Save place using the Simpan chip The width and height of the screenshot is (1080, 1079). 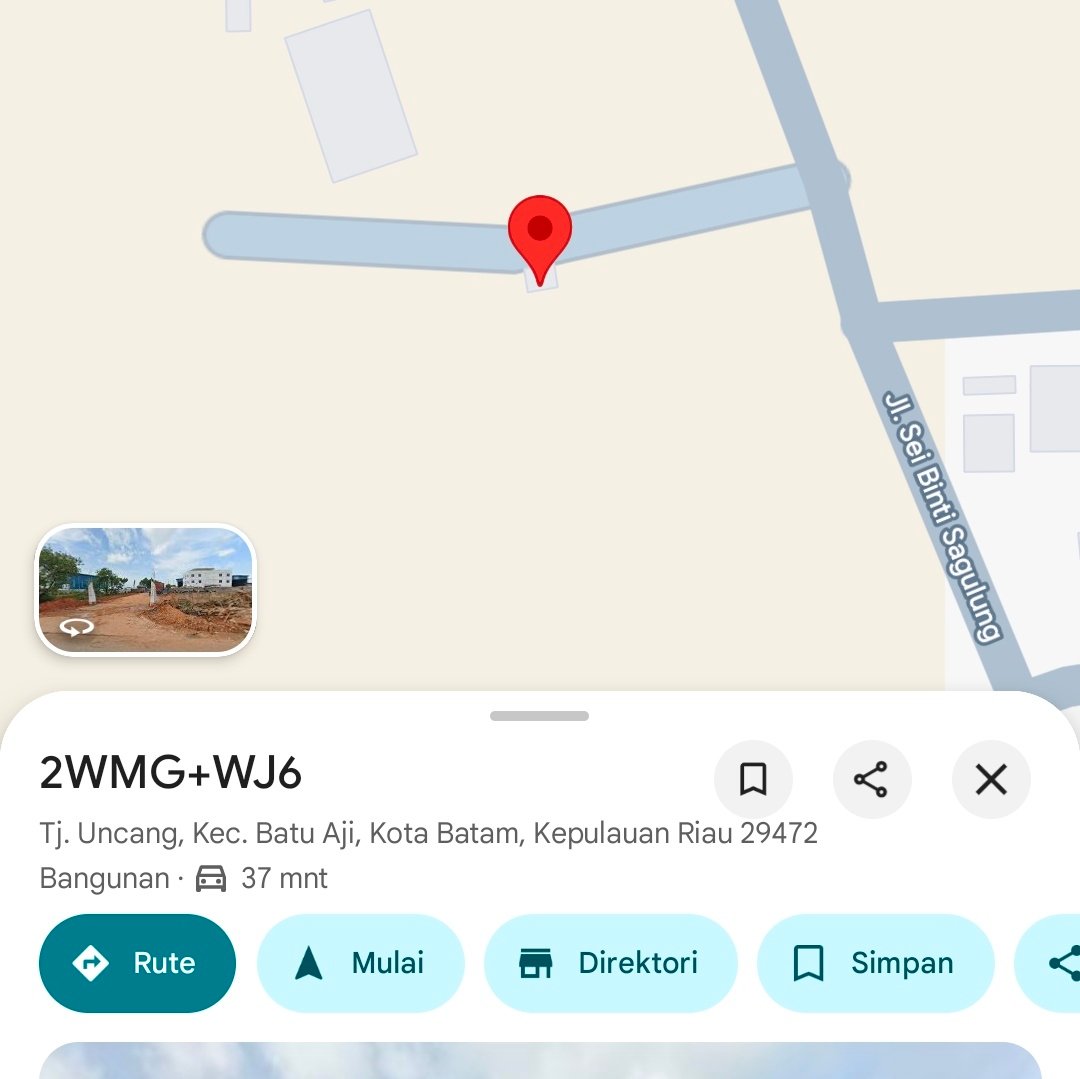click(875, 963)
